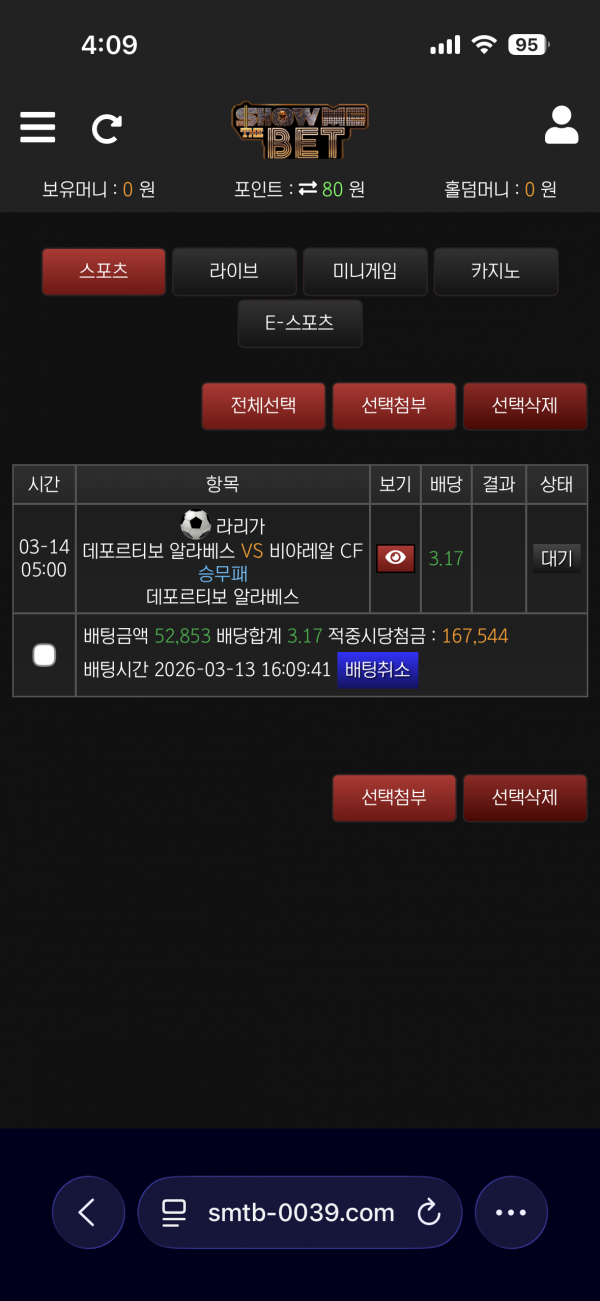Tap the lower 선택첨부 button
Viewport: 600px width, 1301px height.
394,798
